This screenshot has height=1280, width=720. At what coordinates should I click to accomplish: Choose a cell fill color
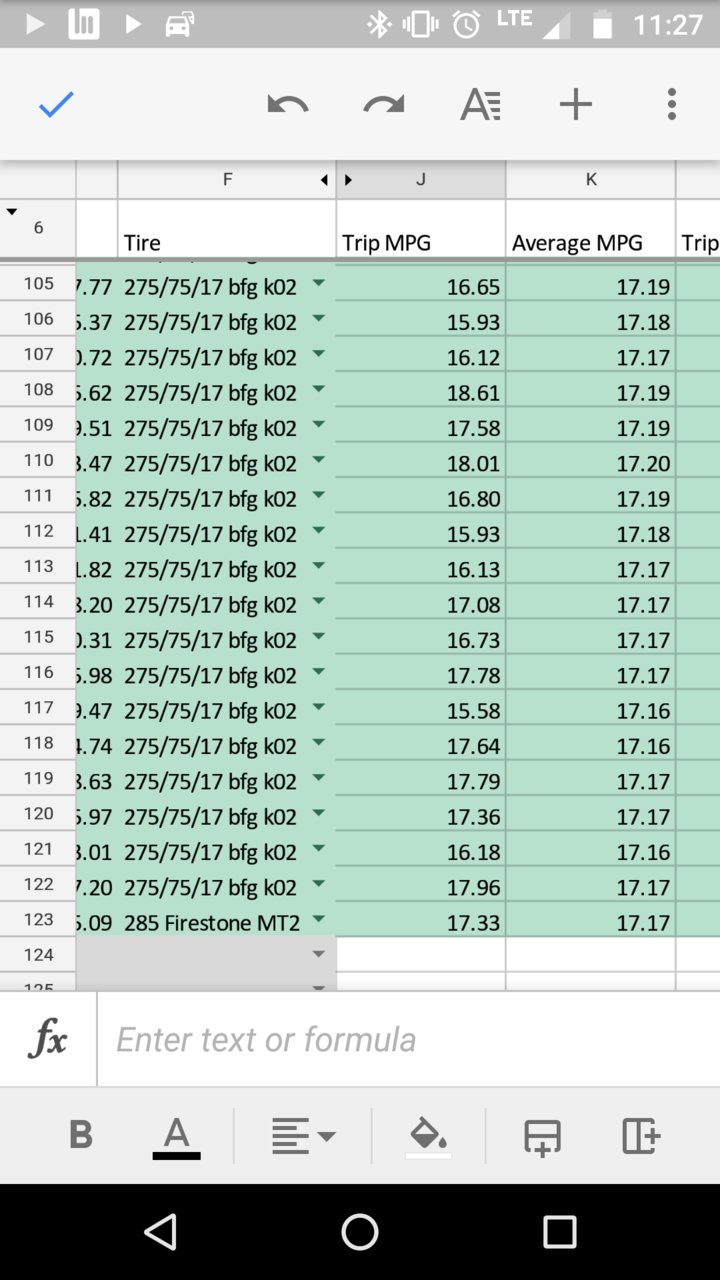[428, 1137]
